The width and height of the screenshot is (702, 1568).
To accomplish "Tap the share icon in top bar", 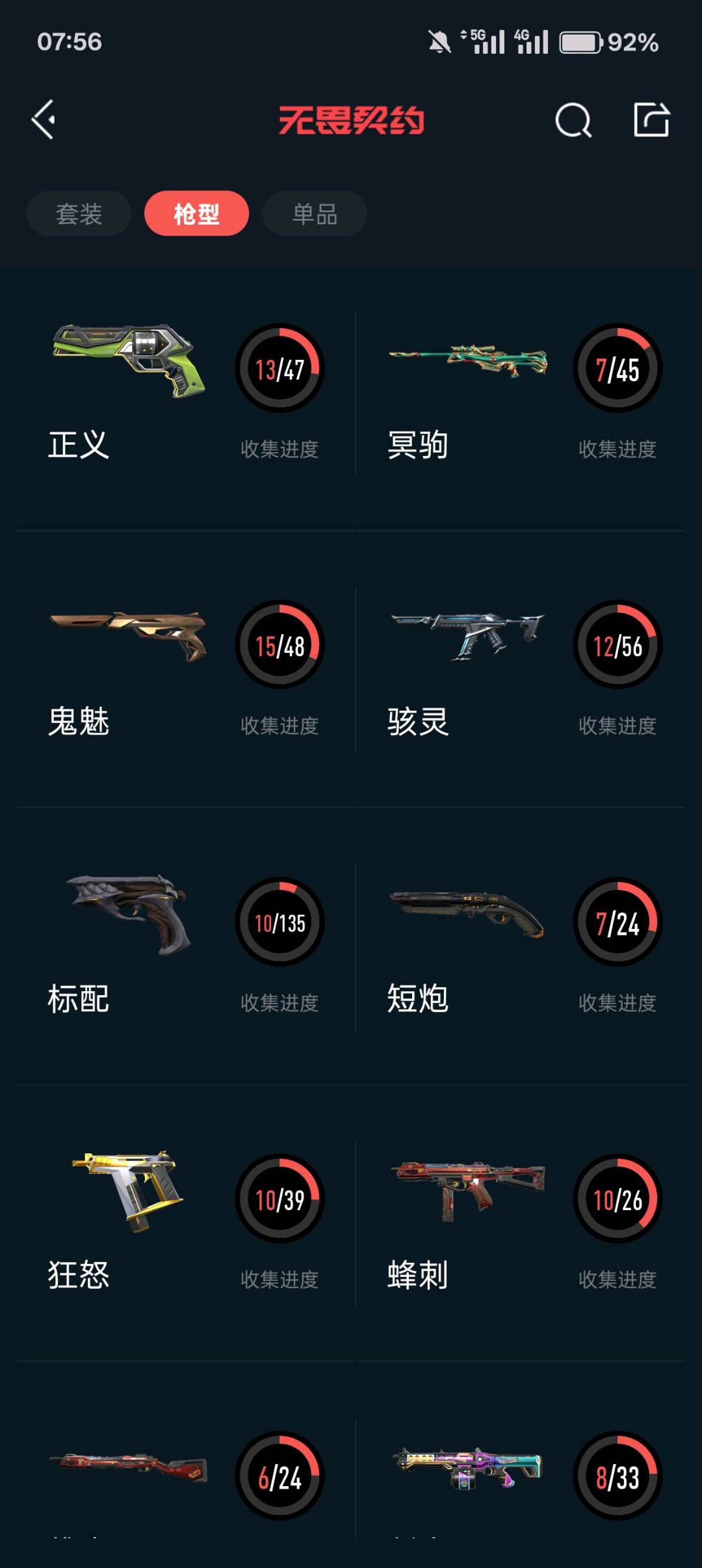I will coord(651,120).
